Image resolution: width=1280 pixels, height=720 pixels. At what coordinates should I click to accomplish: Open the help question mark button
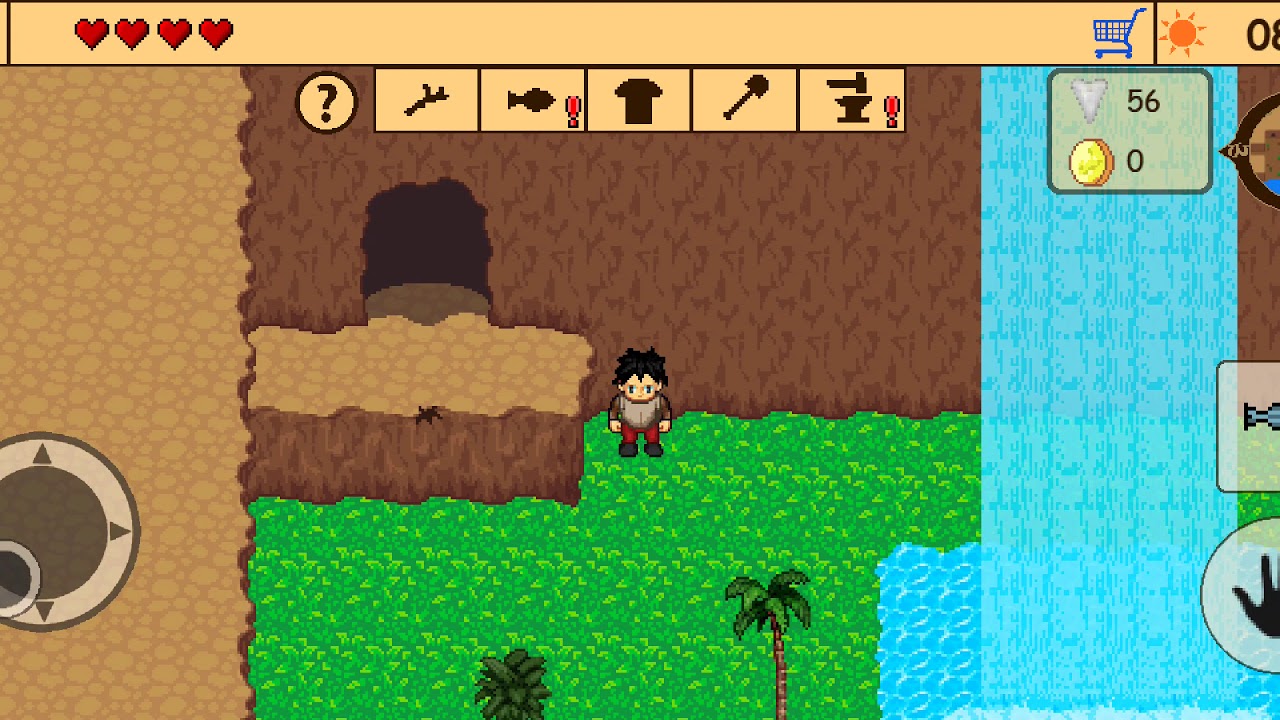(x=326, y=102)
